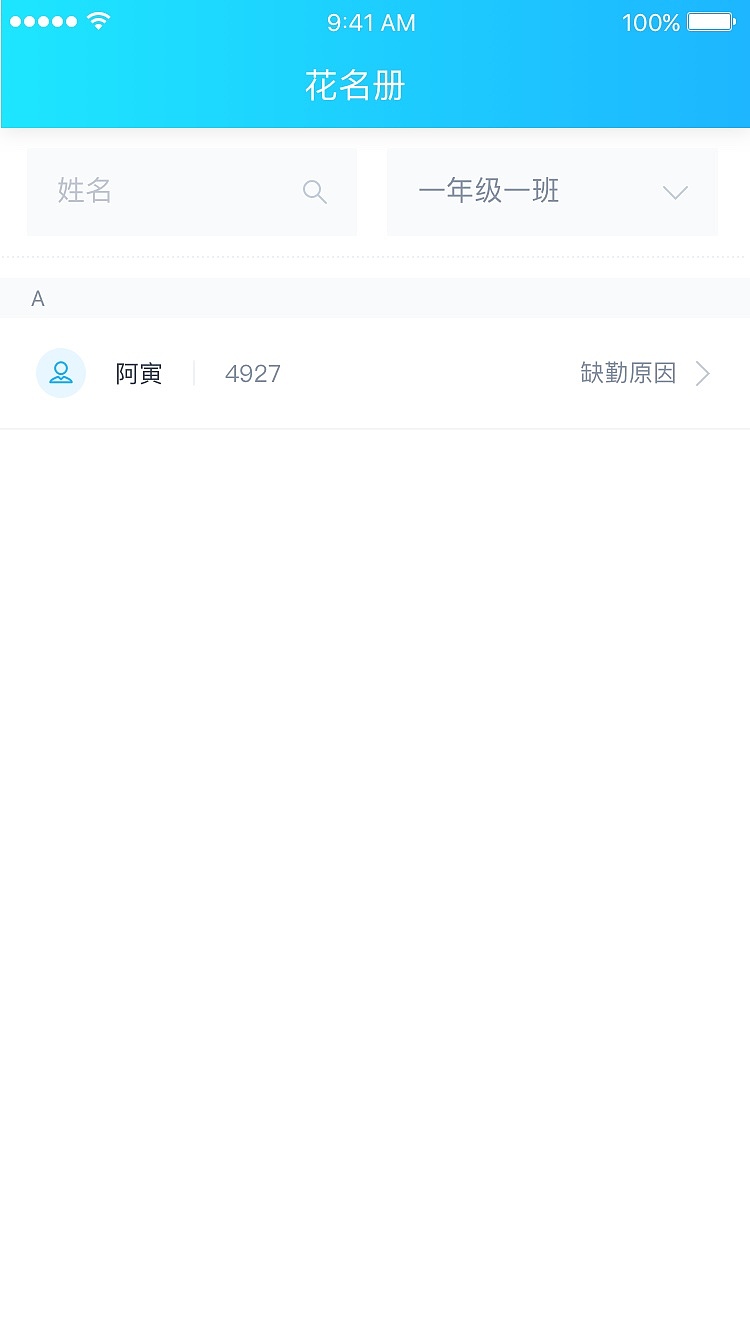750x1334 pixels.
Task: Click inside the 姓名 search input field
Action: (150, 192)
